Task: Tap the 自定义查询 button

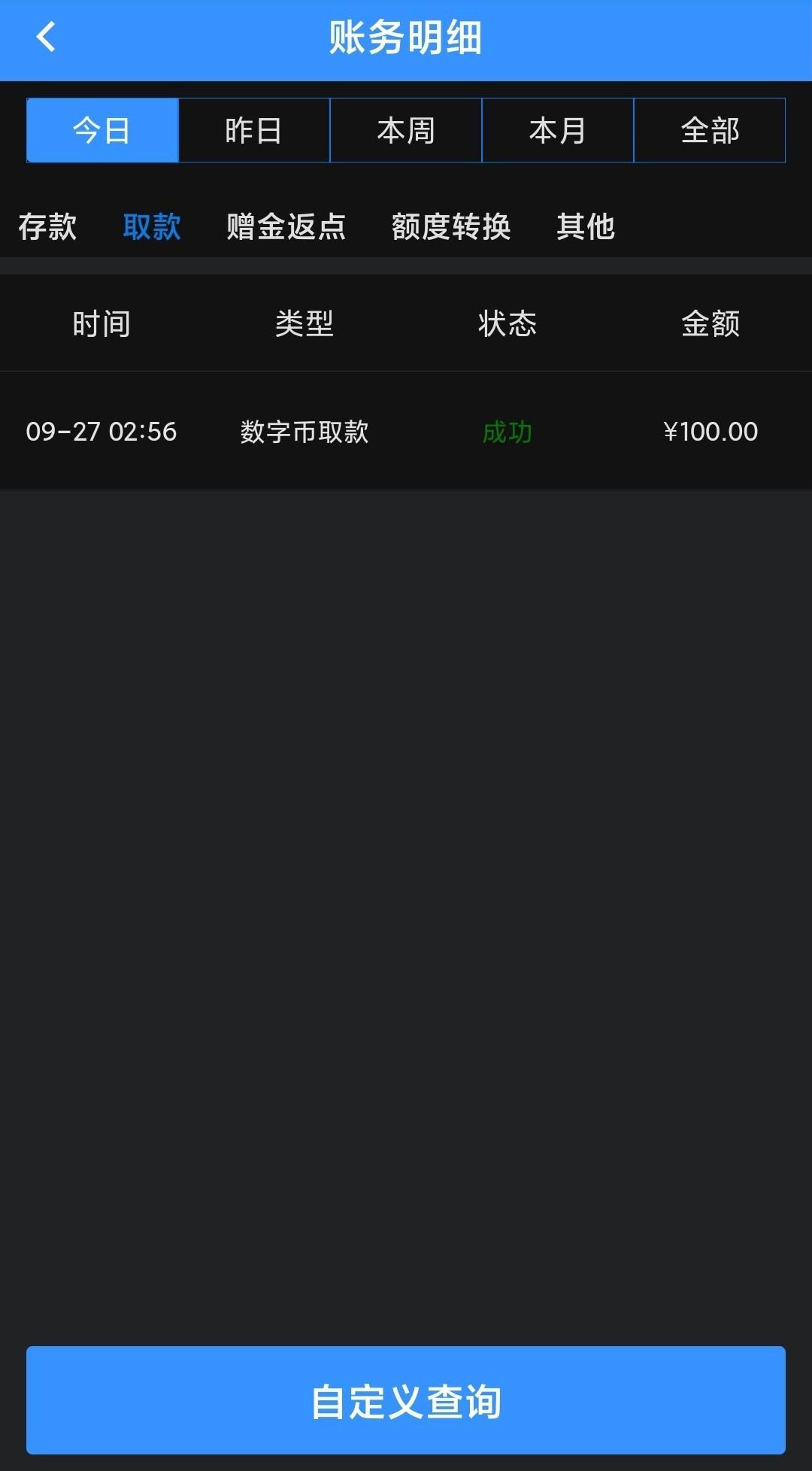Action: click(x=406, y=1400)
